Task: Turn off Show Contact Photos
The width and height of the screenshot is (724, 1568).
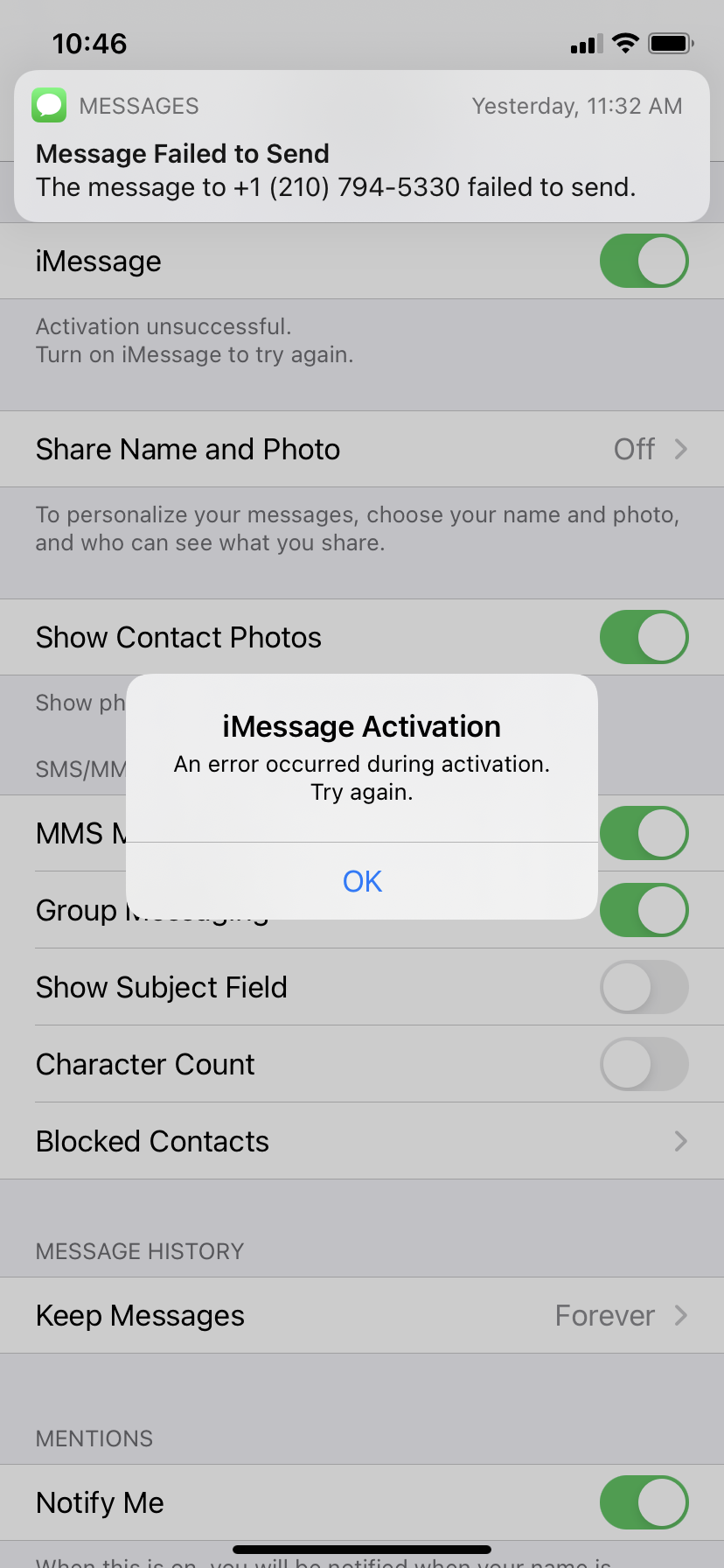Action: click(644, 637)
